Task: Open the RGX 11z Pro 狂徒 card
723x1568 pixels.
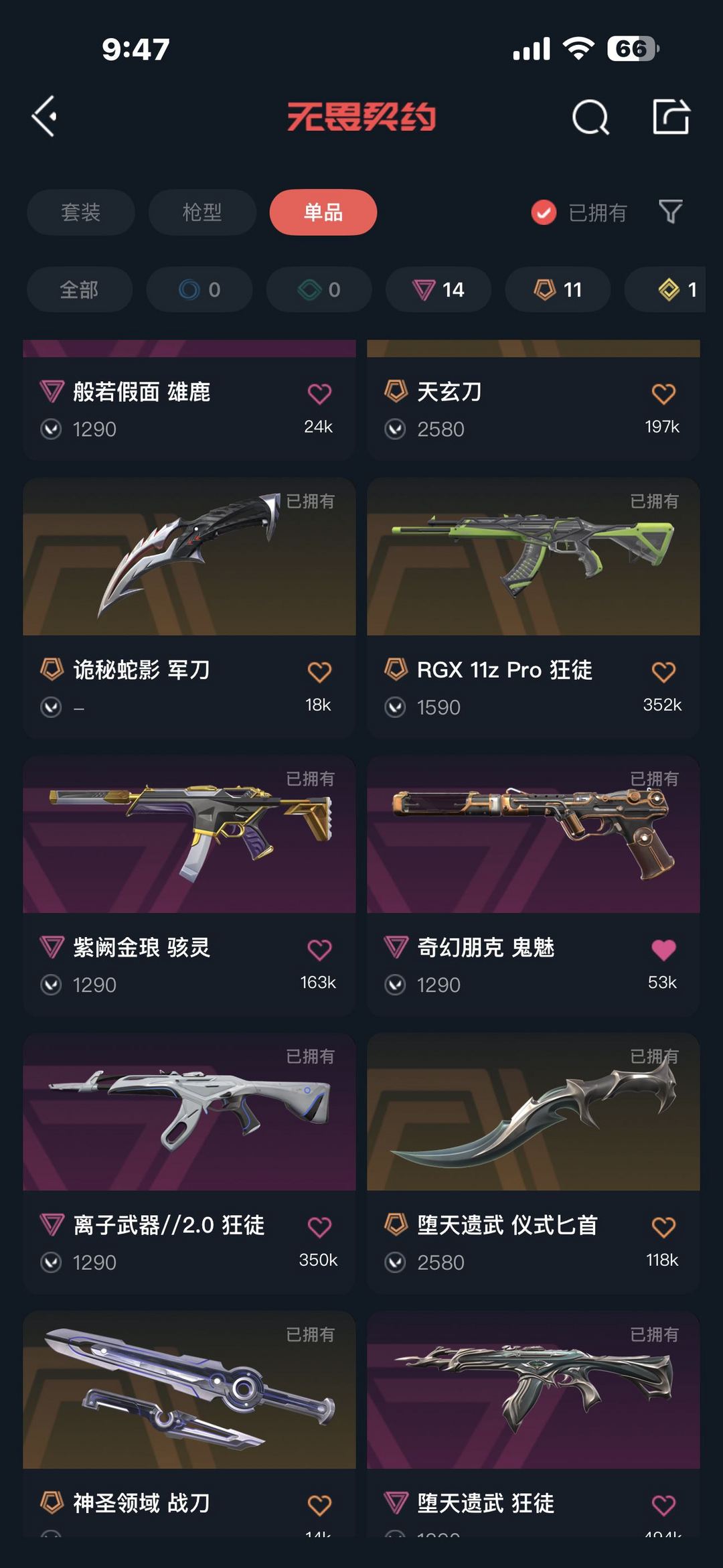Action: pos(534,608)
